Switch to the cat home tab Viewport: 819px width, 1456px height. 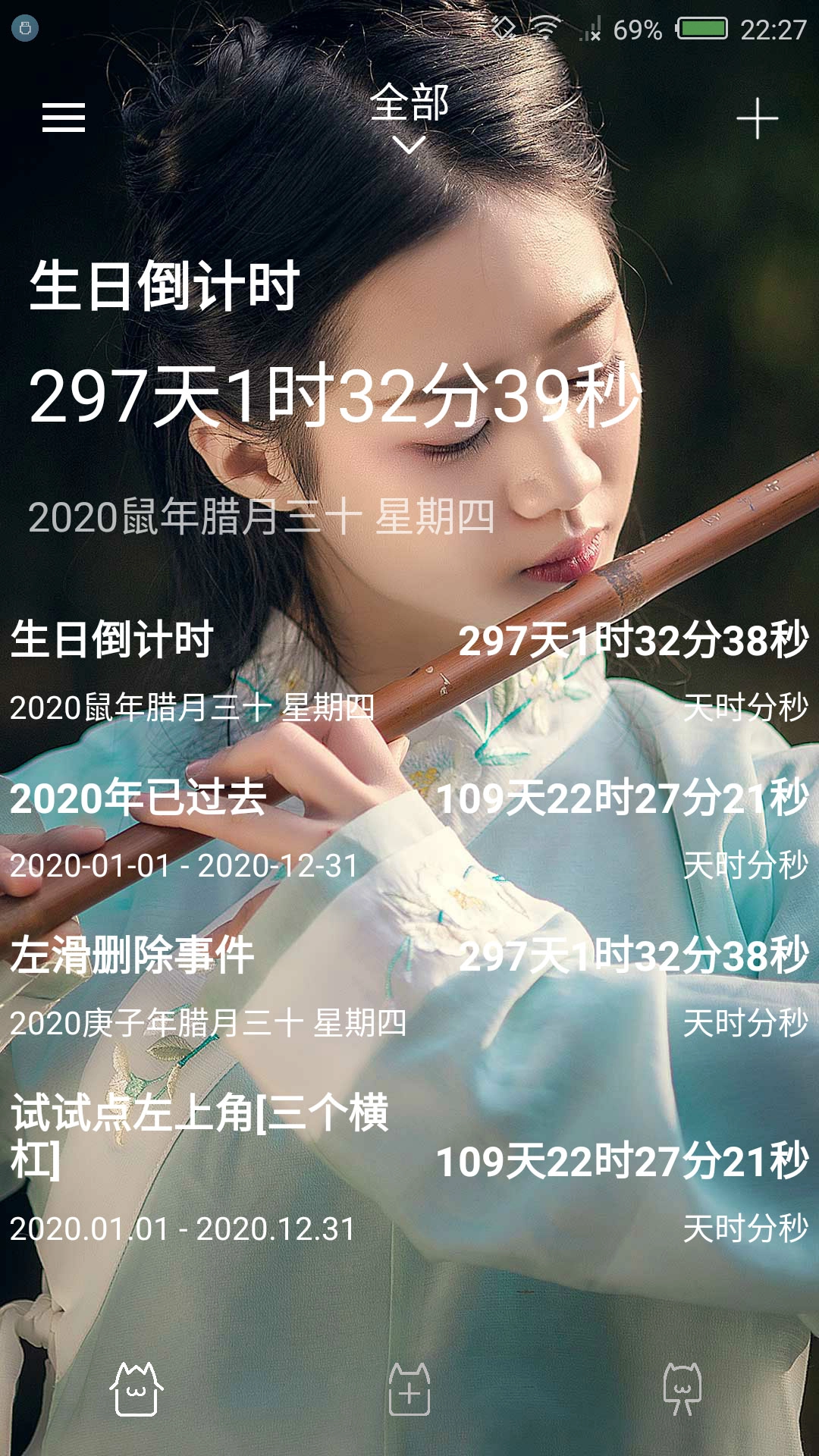tap(136, 1389)
